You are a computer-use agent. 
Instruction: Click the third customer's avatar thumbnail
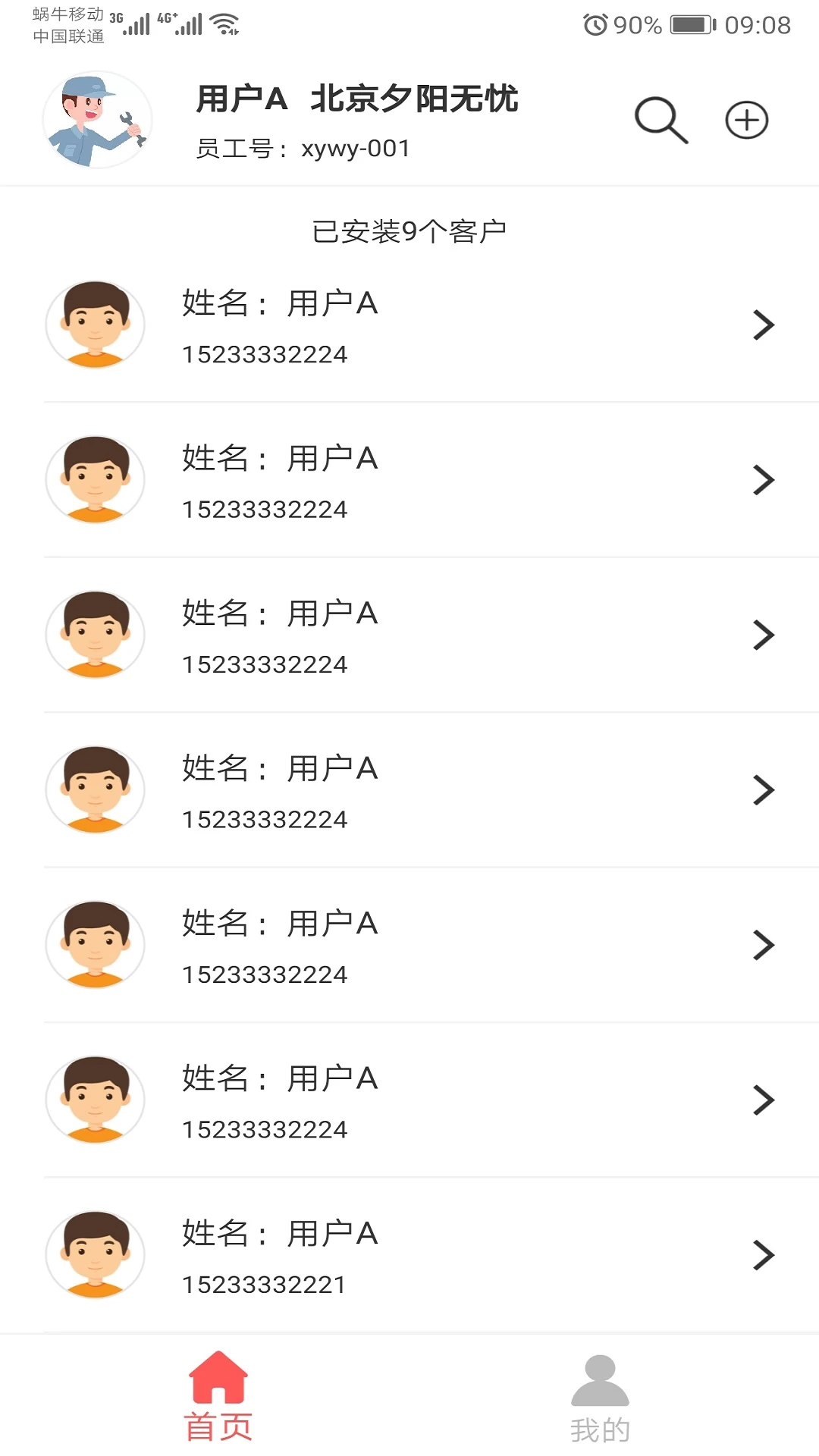[94, 635]
